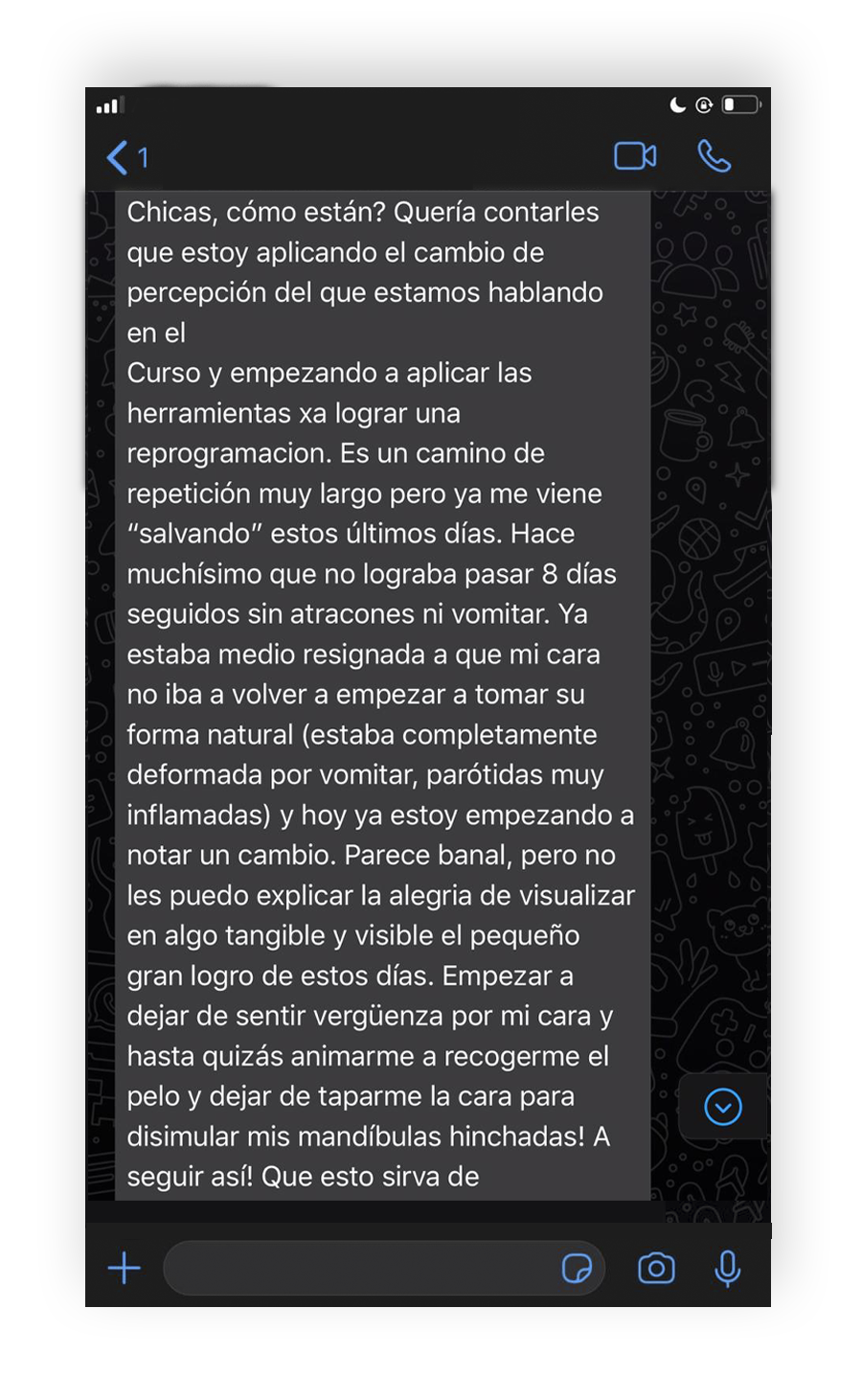Start a voice call
This screenshot has width=862, height=1400.
point(715,156)
